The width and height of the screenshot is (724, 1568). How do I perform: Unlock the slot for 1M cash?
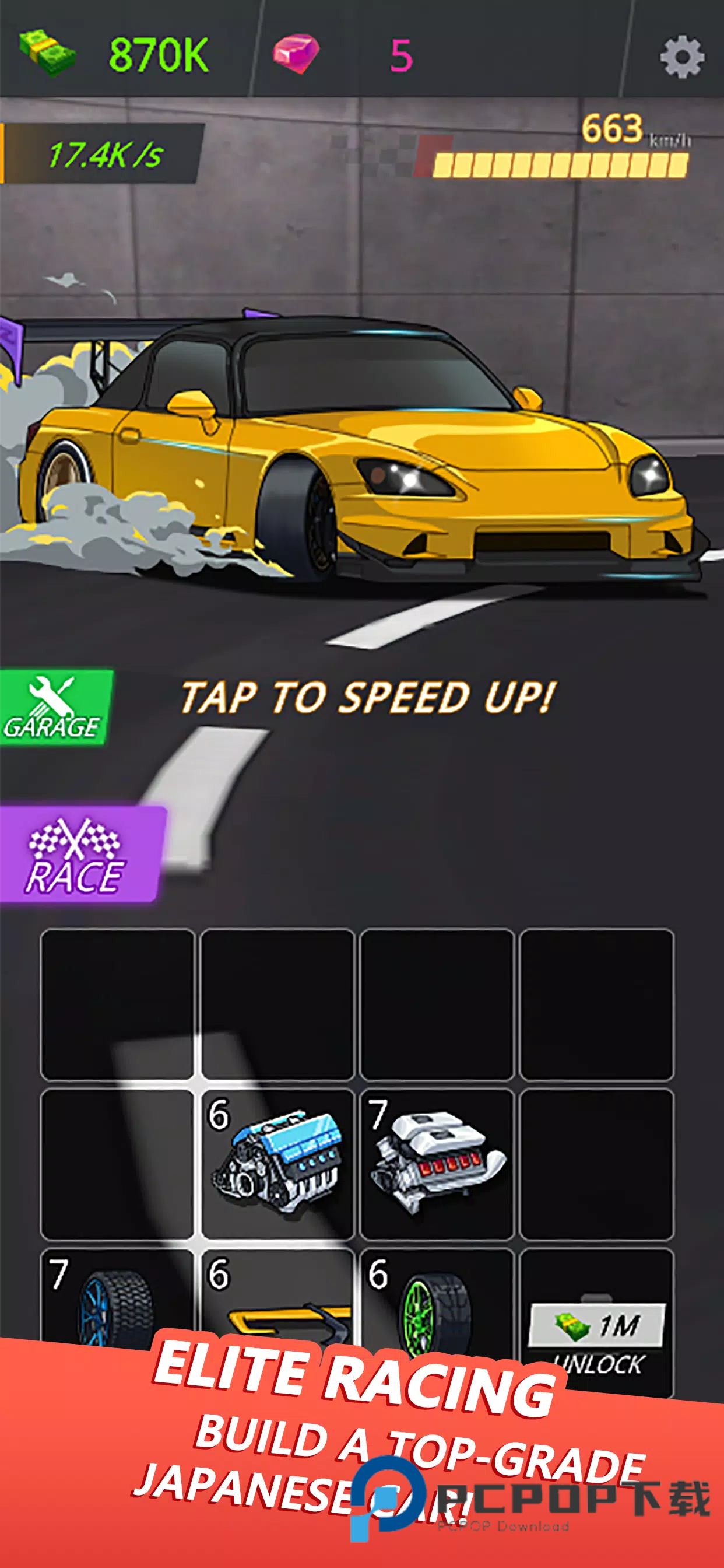[597, 1333]
